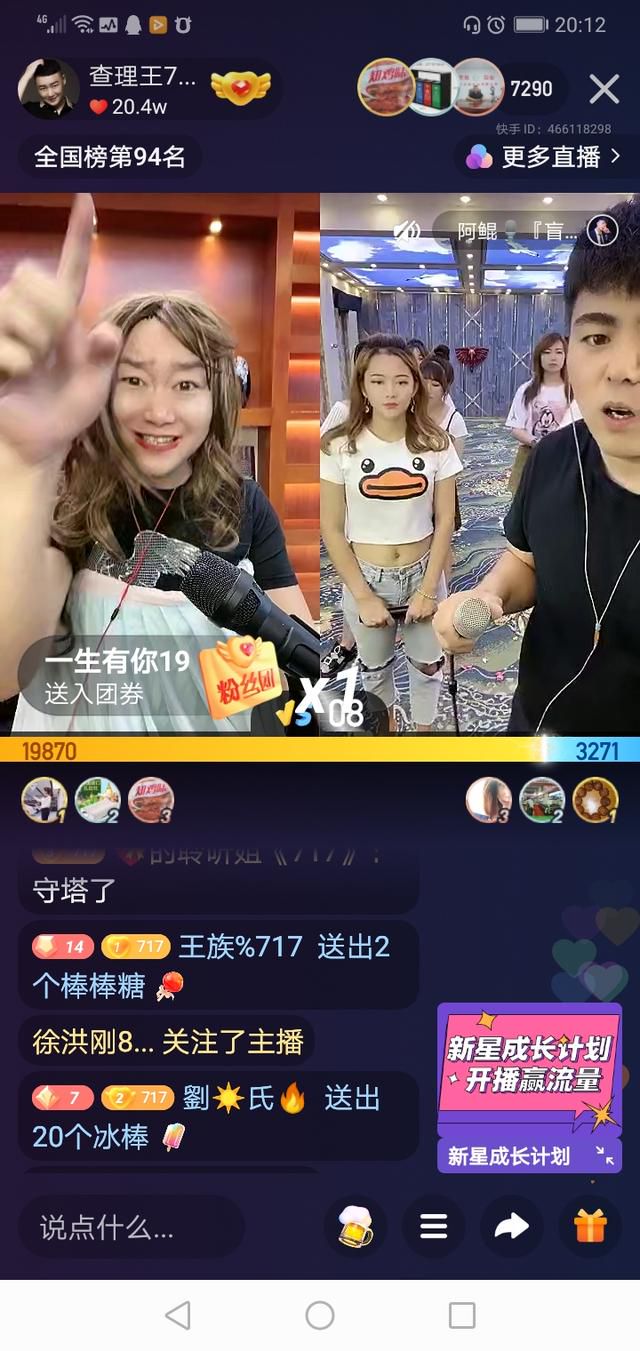Collapse the 新星成长计划 banner
The height and width of the screenshot is (1351, 640).
tap(604, 1155)
